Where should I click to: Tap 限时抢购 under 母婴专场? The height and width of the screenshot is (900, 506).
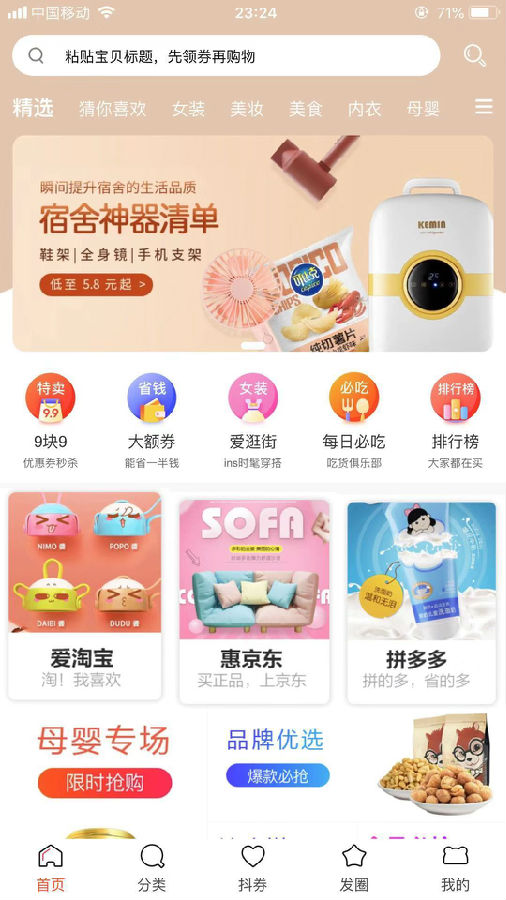click(105, 783)
